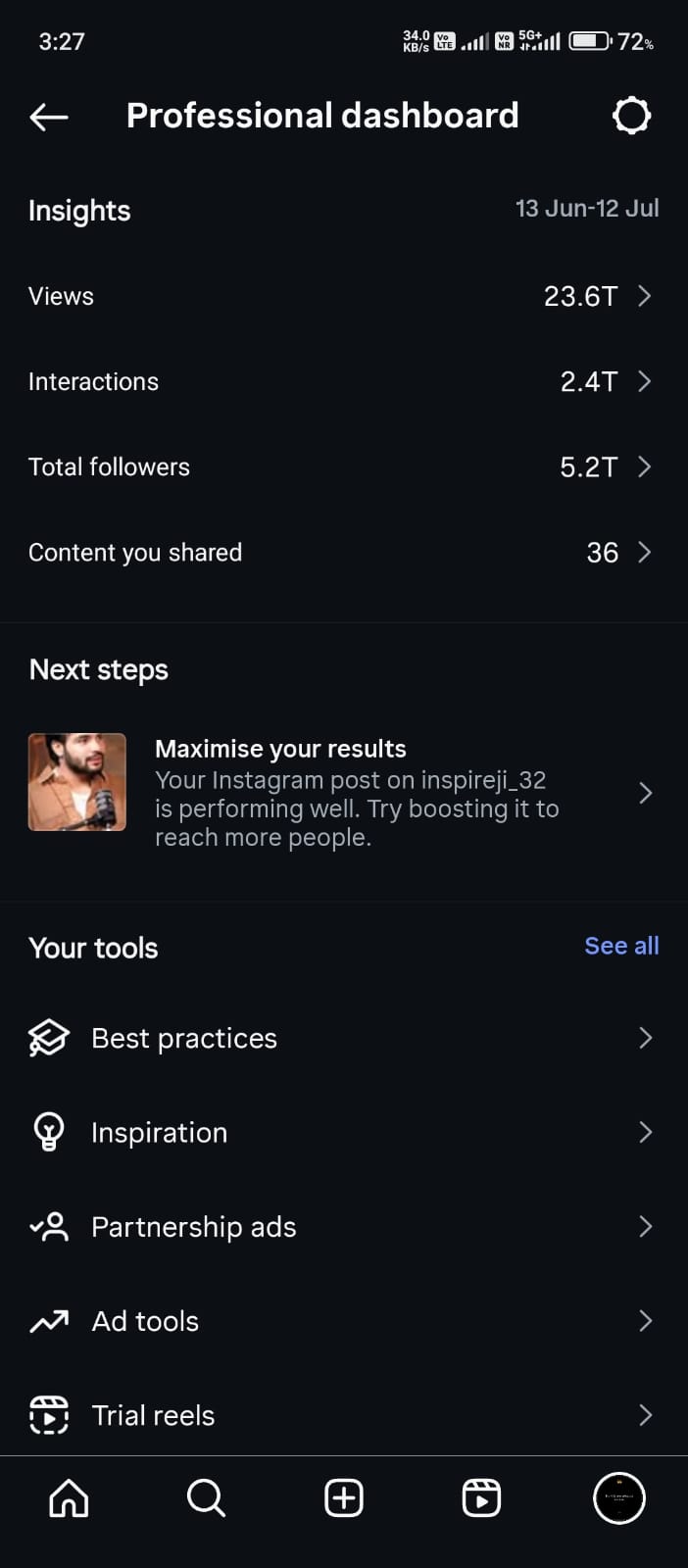The height and width of the screenshot is (1568, 688).
Task: Switch to the Search tab
Action: pyautogui.click(x=206, y=1498)
